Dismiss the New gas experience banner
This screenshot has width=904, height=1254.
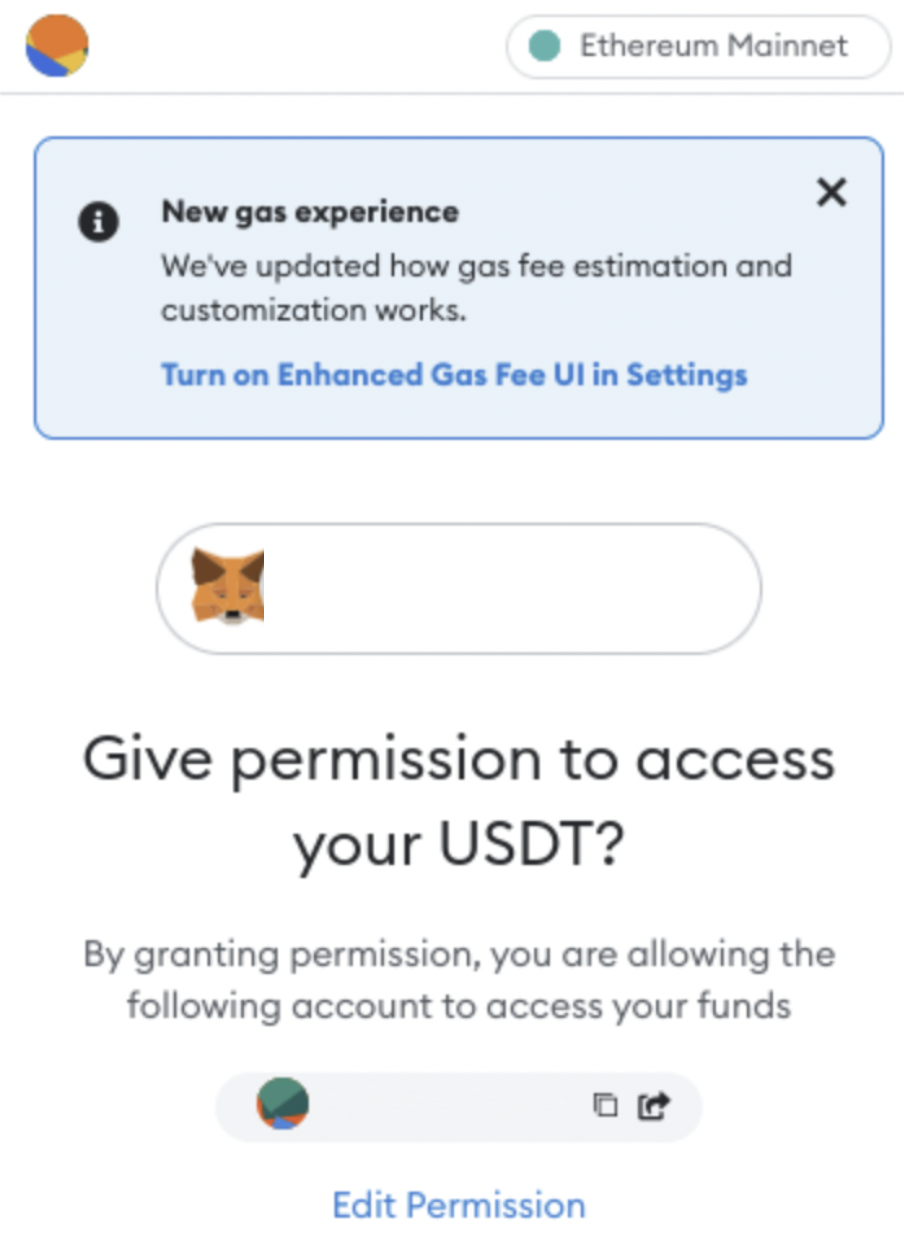point(831,192)
